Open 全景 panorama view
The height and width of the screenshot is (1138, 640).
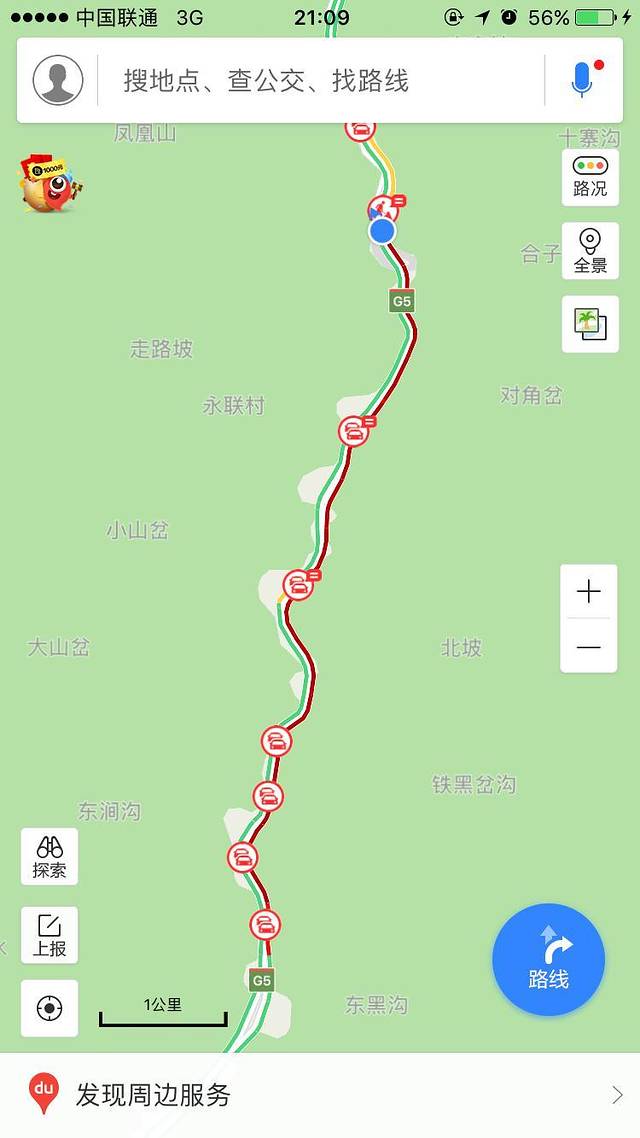coord(590,250)
